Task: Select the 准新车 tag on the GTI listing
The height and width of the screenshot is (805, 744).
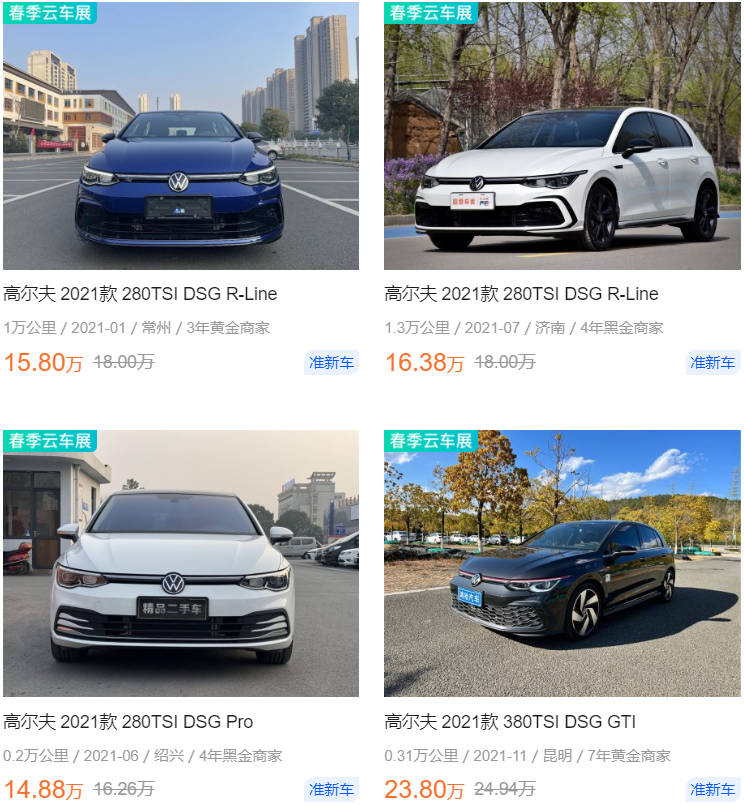Action: (712, 789)
